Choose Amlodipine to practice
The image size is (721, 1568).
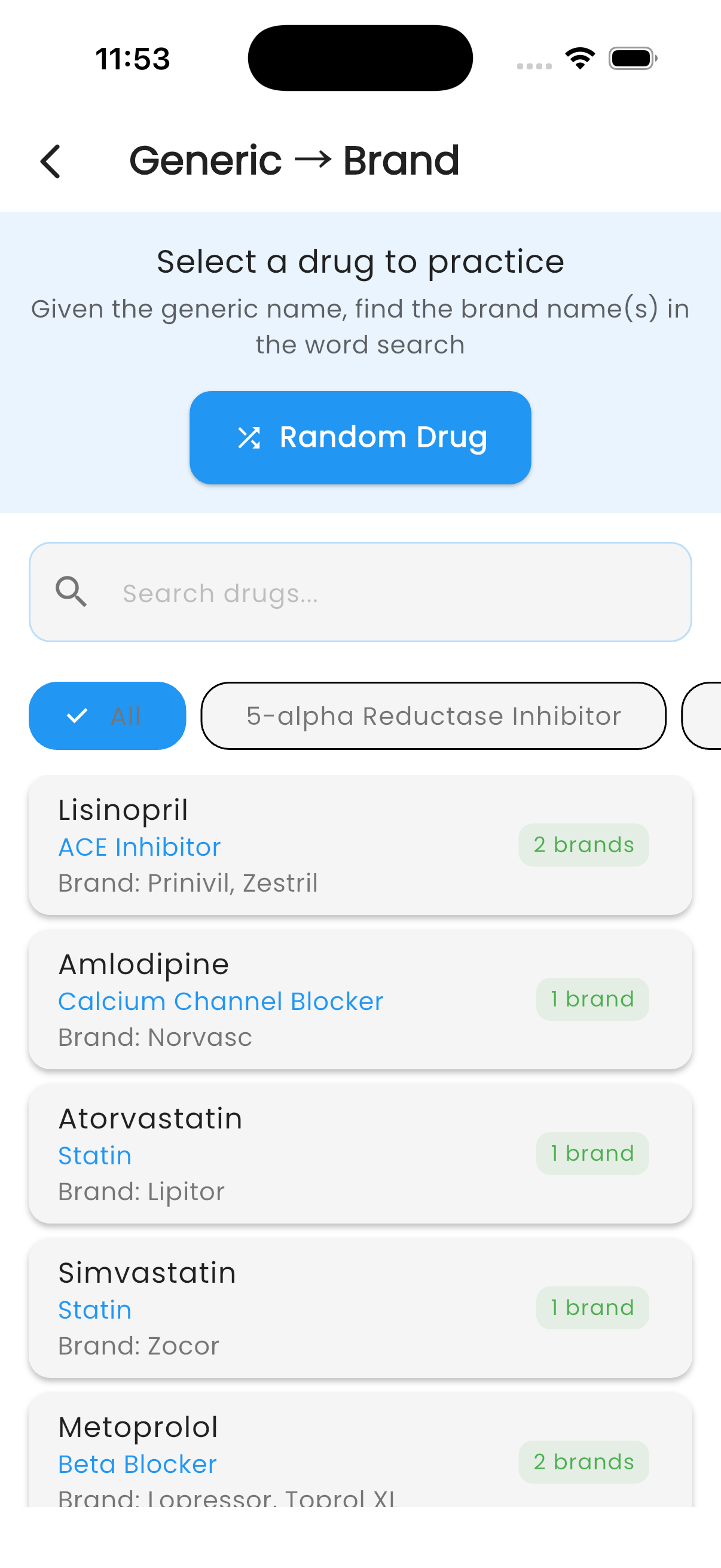(x=360, y=999)
